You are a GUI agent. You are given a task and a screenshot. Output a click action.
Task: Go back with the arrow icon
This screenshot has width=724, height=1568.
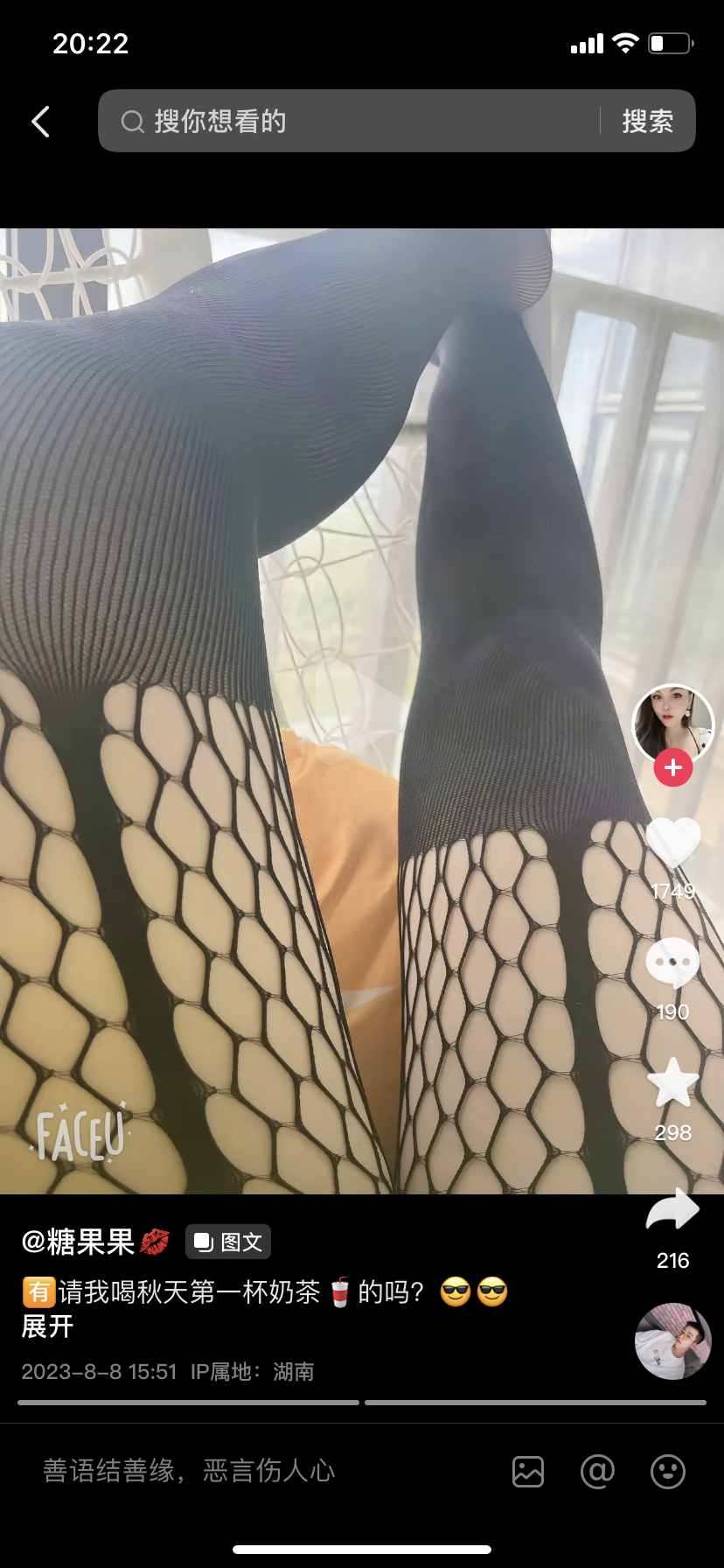[x=40, y=122]
